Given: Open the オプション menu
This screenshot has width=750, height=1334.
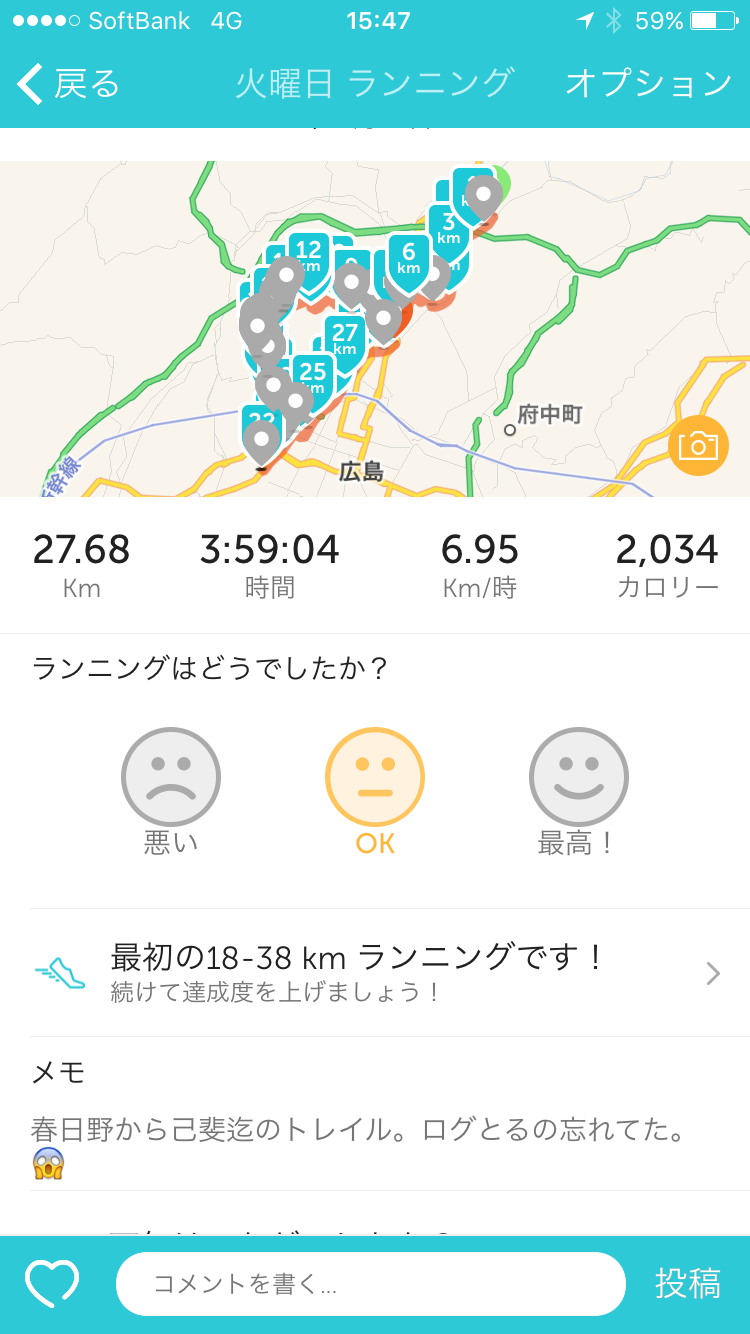Looking at the screenshot, I should 649,84.
